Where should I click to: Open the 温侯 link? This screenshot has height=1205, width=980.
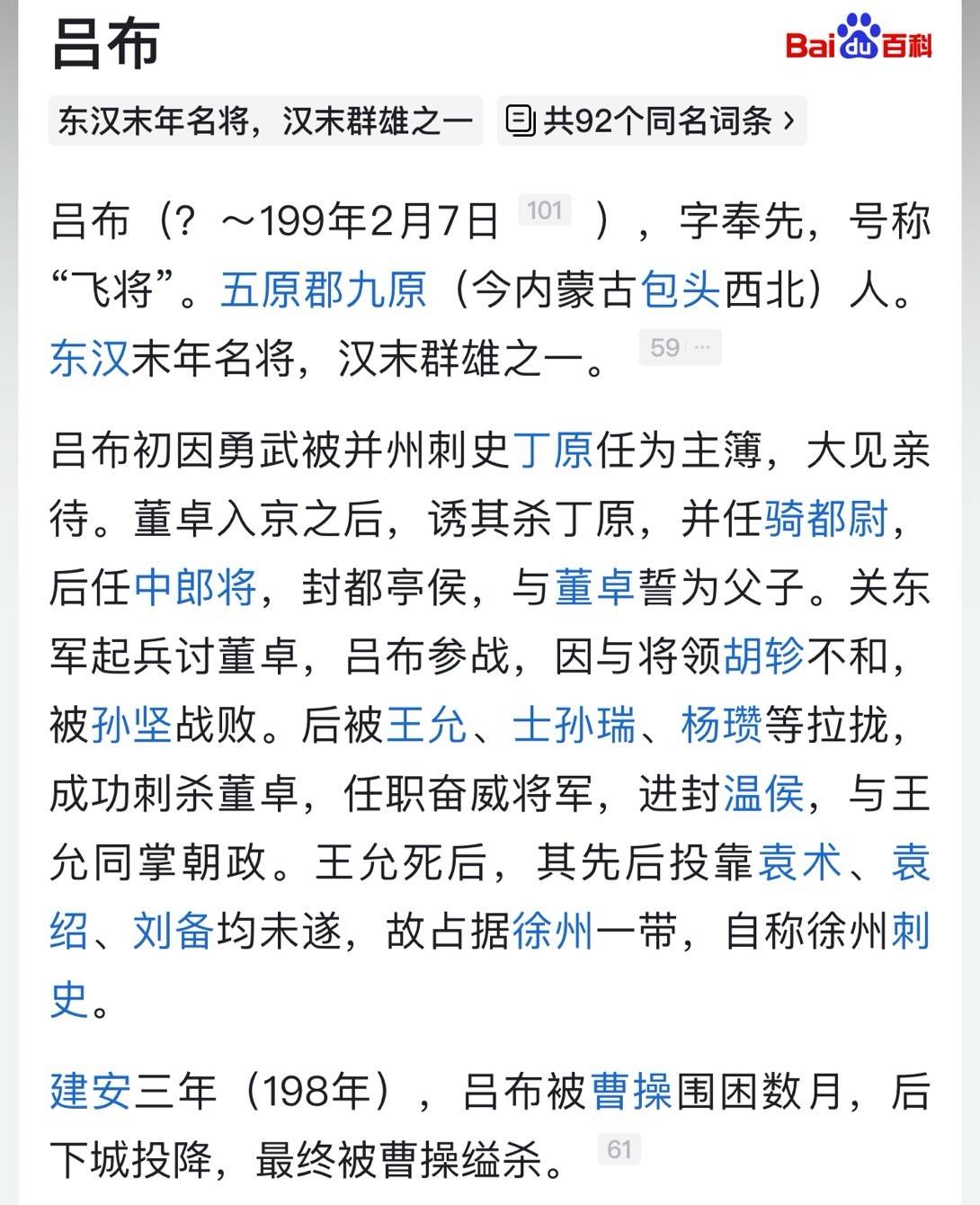coord(763,794)
